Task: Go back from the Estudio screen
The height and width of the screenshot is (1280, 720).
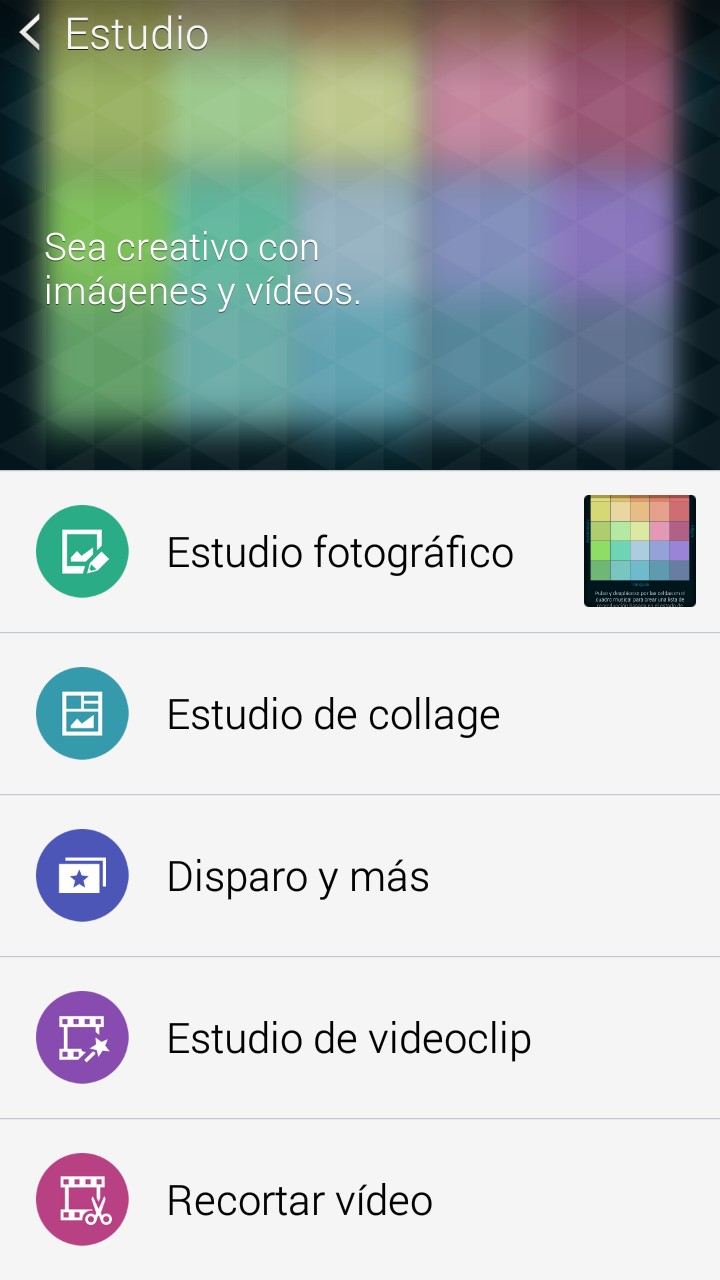Action: 32,34
